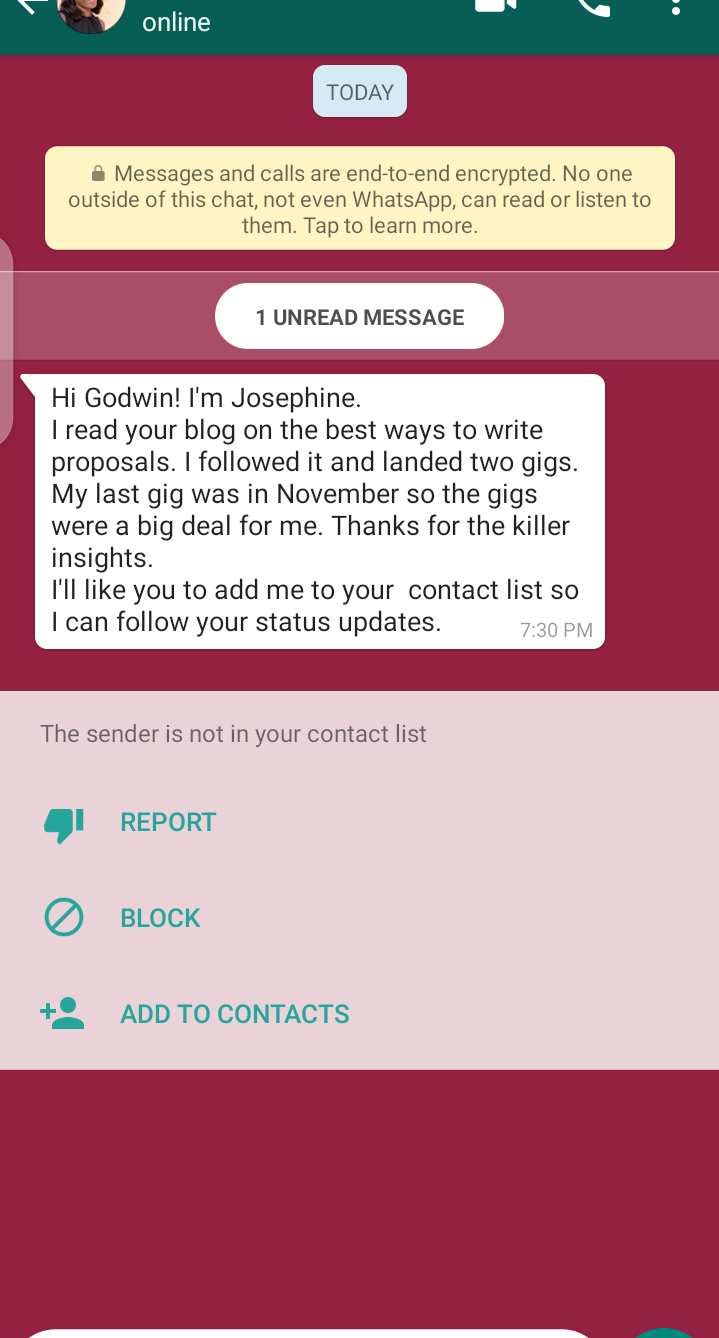
Task: Open the sender's profile picture
Action: pos(92,14)
